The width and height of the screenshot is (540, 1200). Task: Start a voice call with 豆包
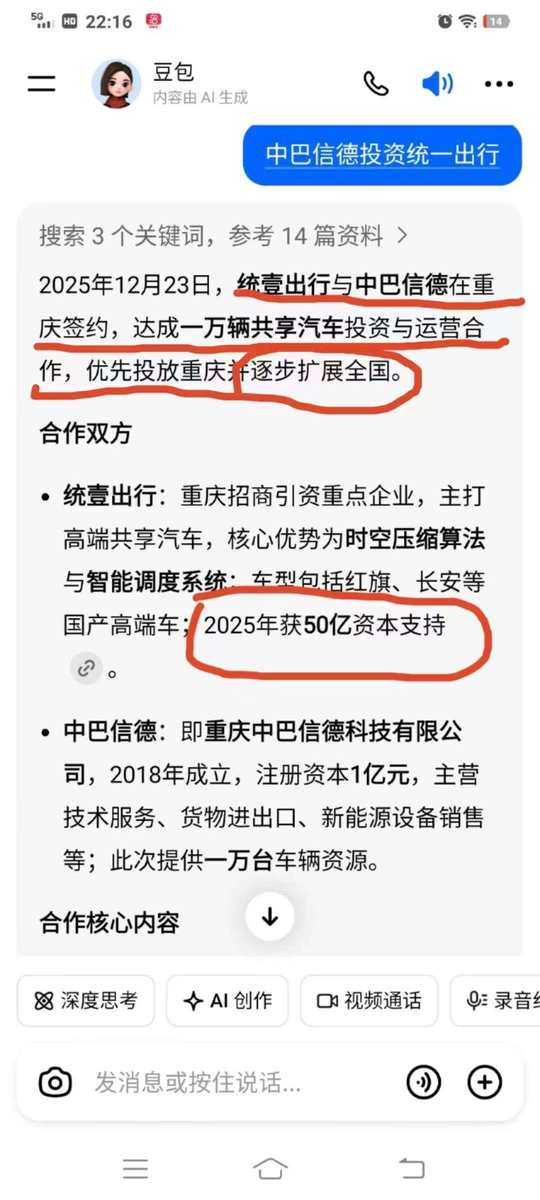(376, 83)
